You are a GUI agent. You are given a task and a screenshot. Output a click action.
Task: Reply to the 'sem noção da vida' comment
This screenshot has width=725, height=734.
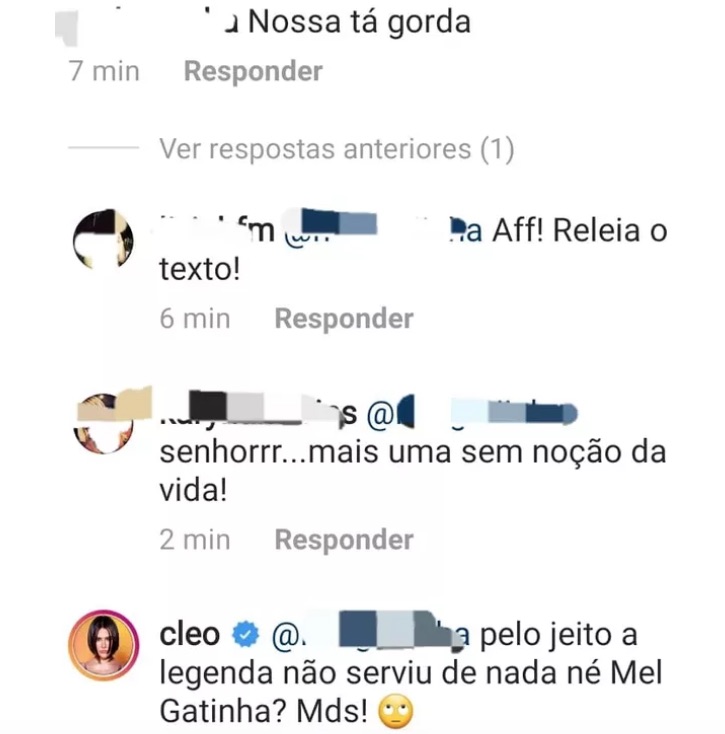(343, 540)
